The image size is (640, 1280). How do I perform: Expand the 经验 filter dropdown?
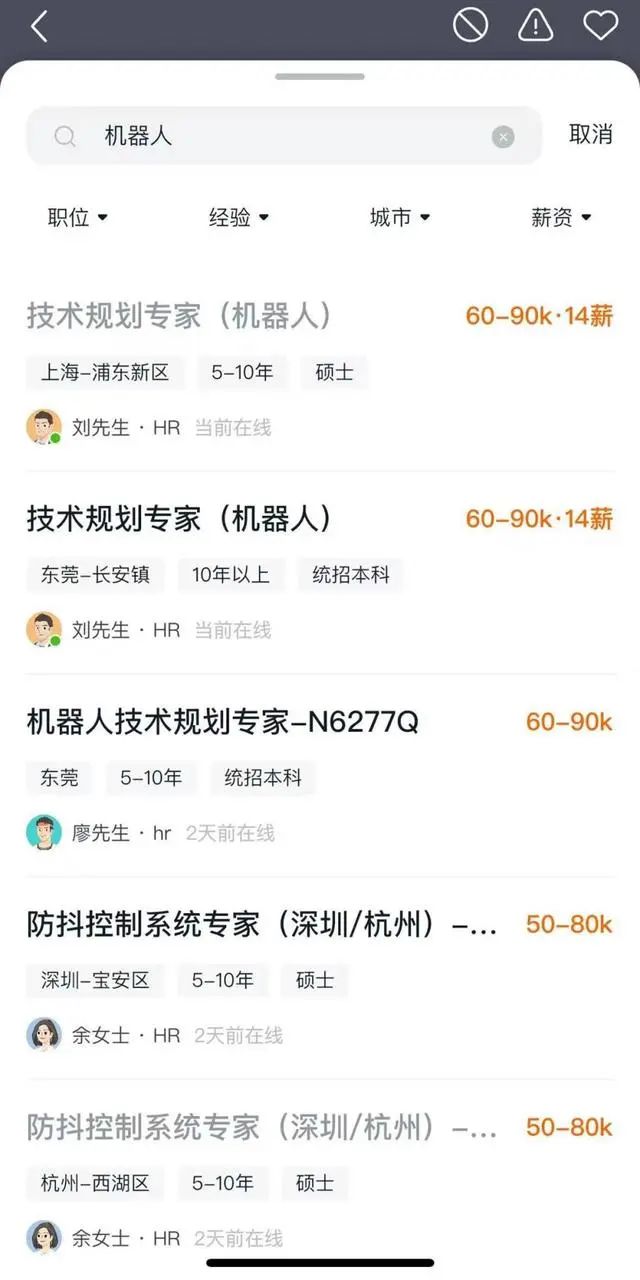[239, 217]
